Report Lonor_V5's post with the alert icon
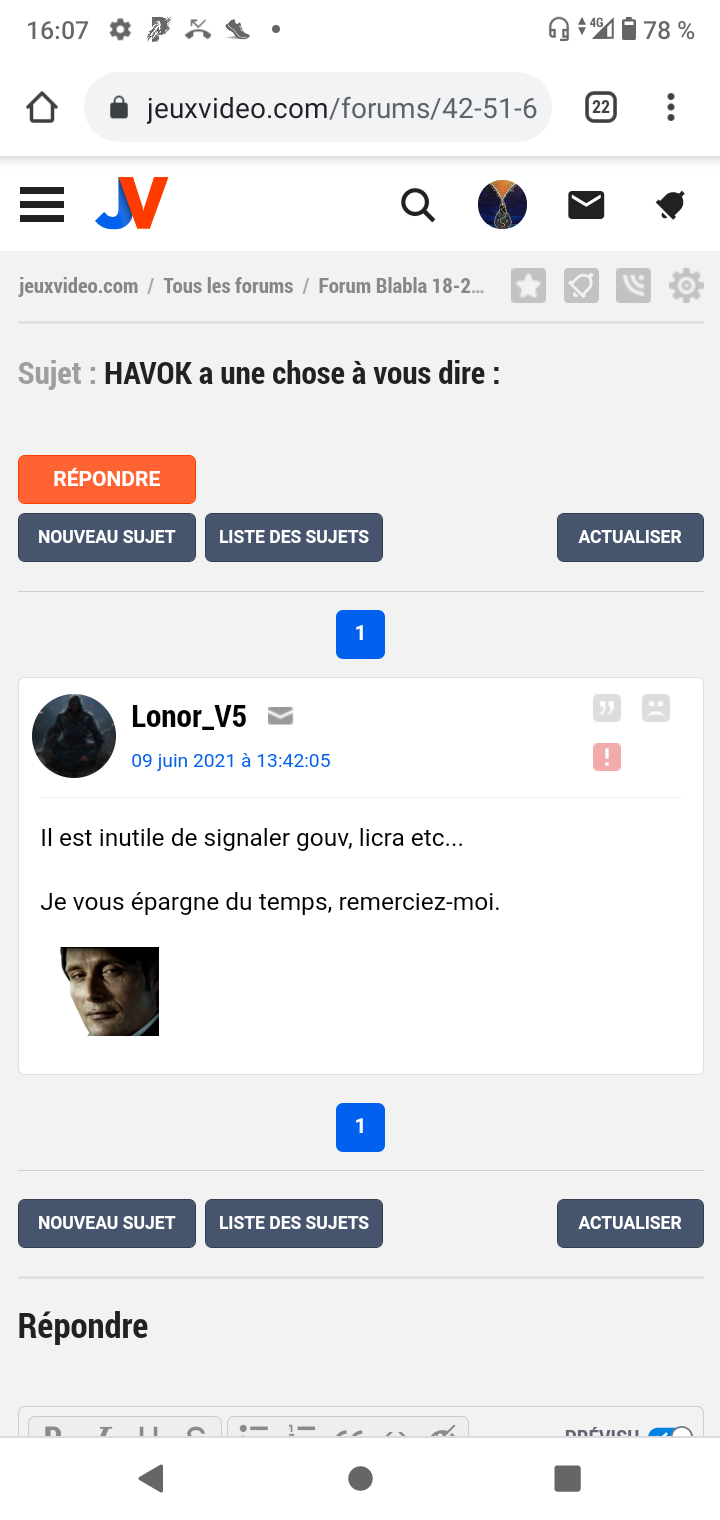Image resolution: width=720 pixels, height=1520 pixels. point(607,757)
